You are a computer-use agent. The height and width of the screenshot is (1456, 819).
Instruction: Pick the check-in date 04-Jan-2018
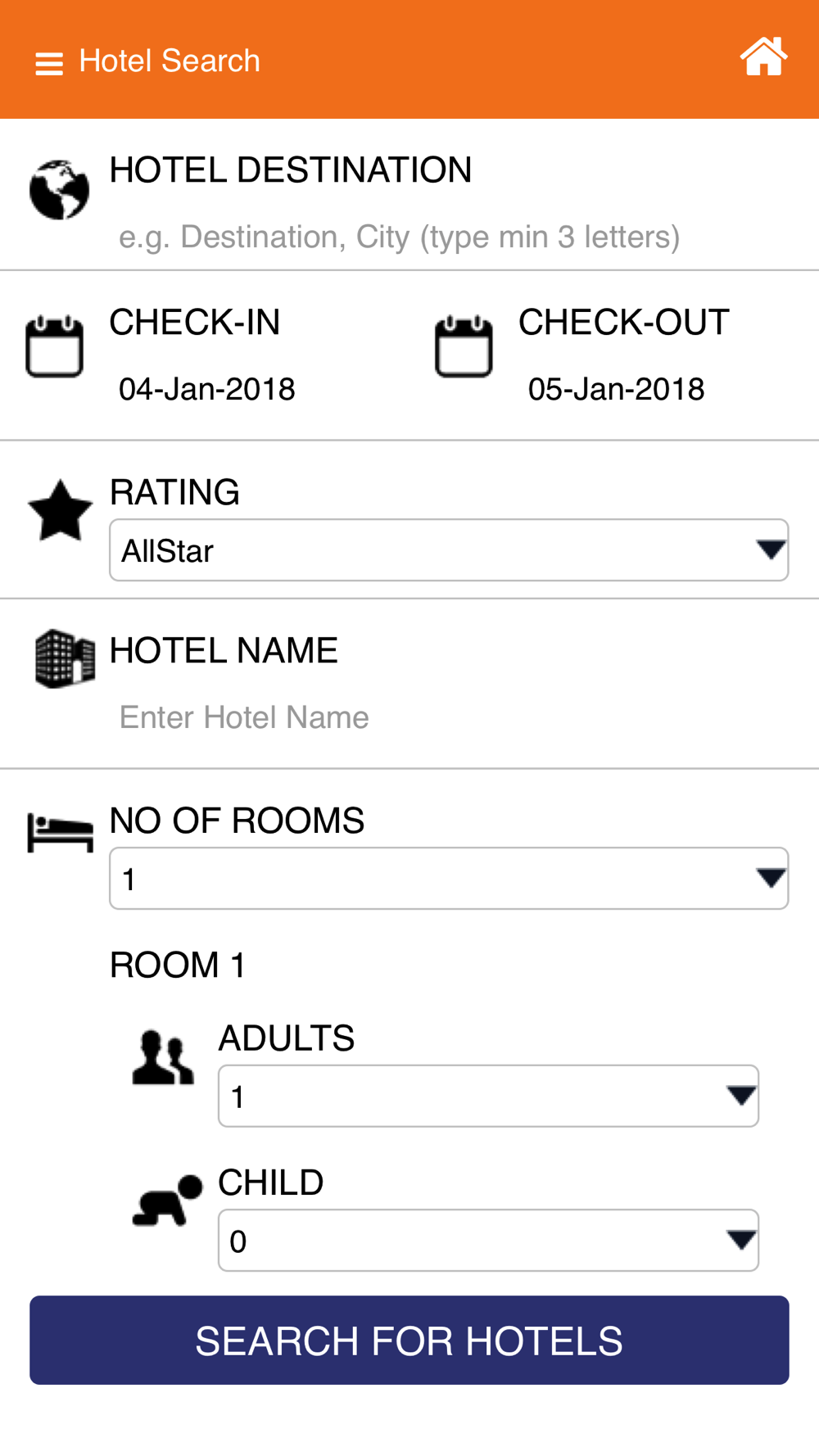point(207,389)
